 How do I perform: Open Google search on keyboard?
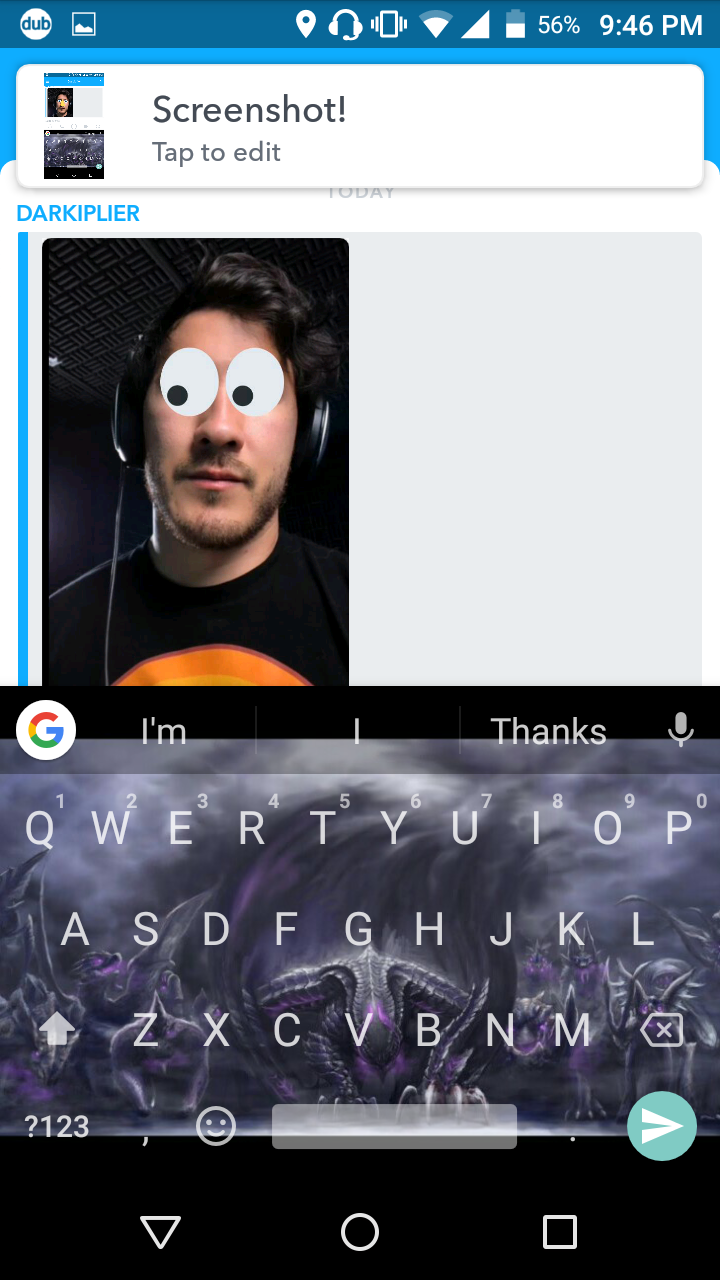point(46,731)
